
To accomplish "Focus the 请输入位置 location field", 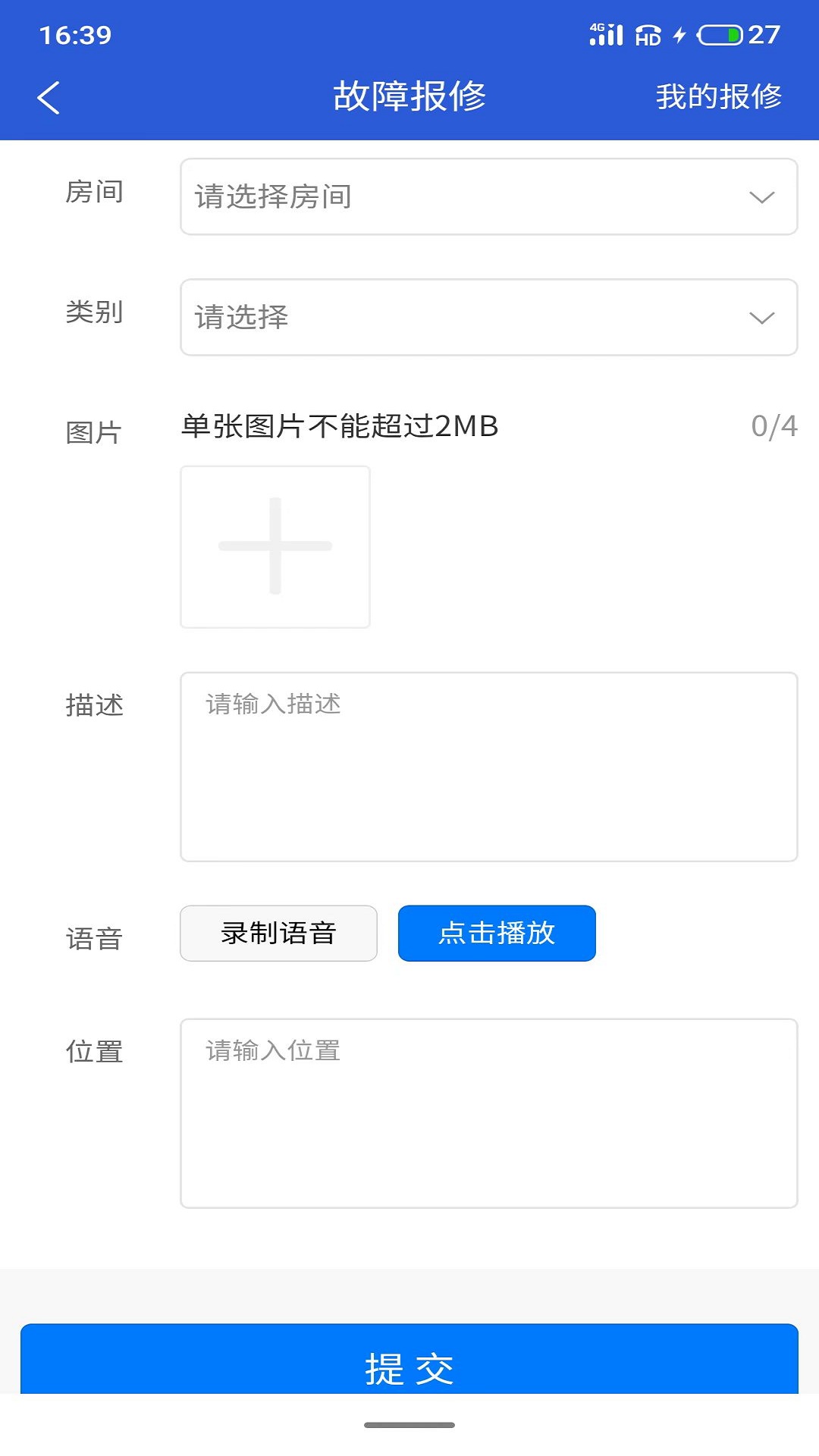I will [488, 1113].
